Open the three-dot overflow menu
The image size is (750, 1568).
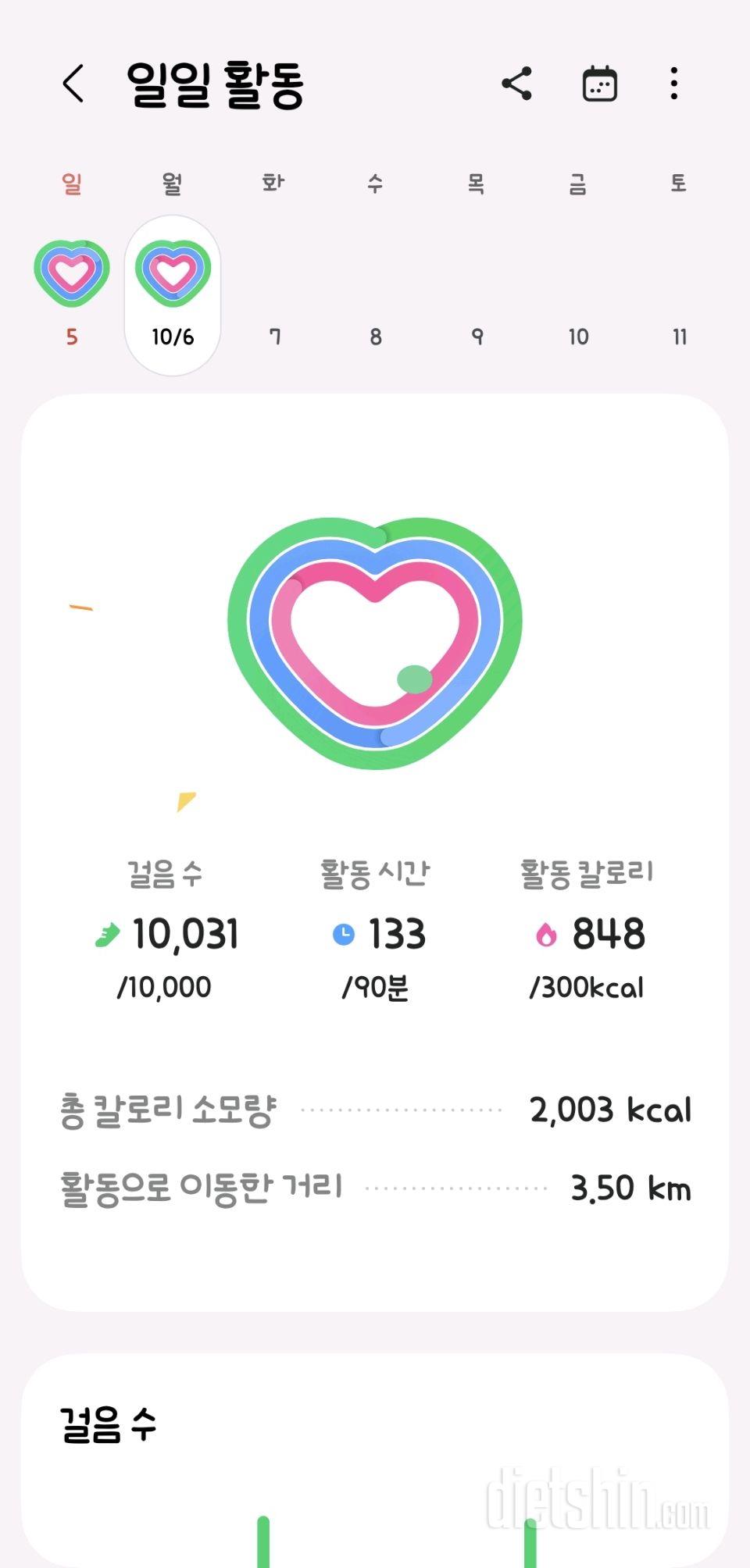point(673,84)
